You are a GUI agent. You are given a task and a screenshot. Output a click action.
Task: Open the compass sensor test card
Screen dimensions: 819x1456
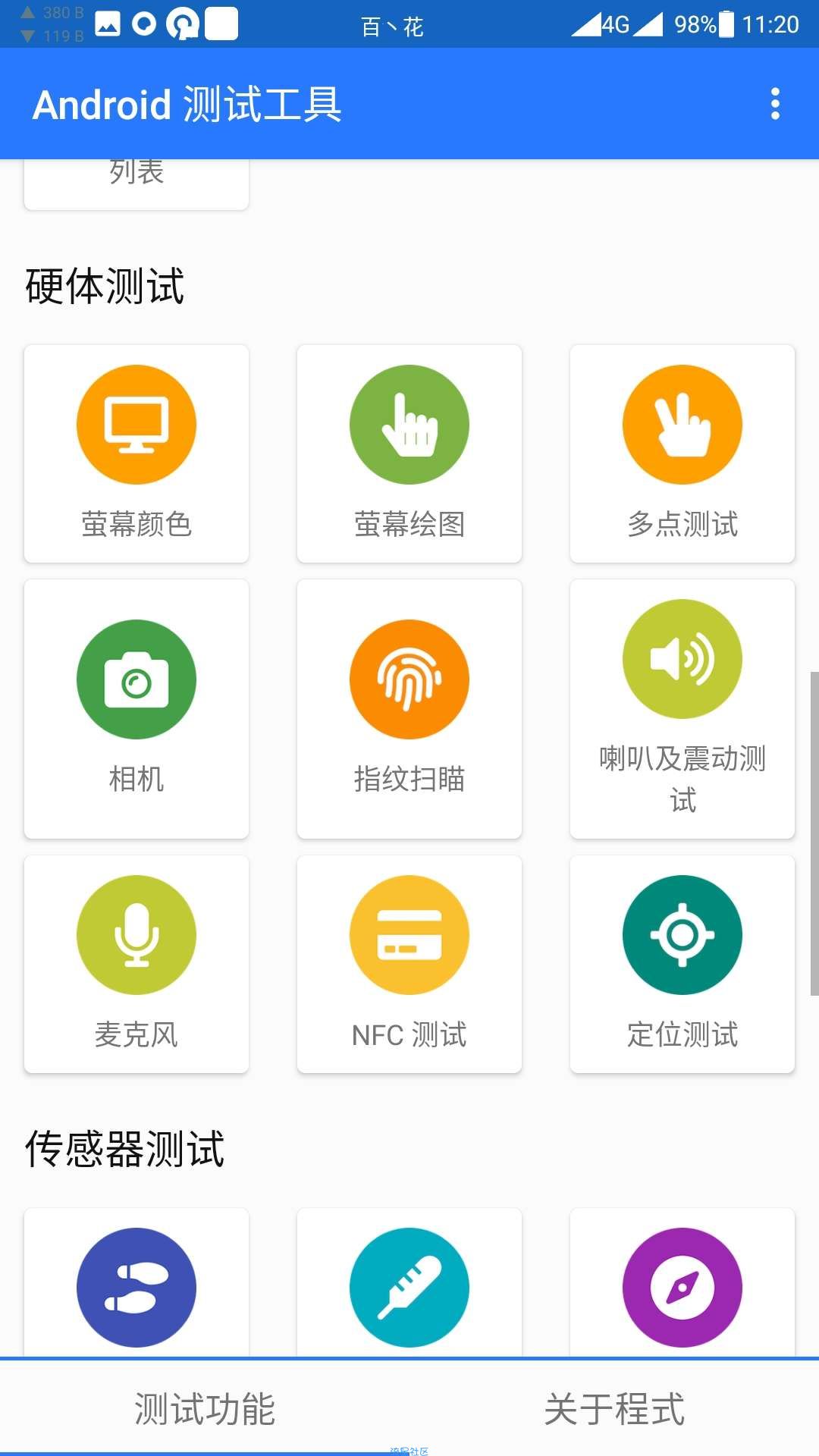pyautogui.click(x=682, y=1282)
